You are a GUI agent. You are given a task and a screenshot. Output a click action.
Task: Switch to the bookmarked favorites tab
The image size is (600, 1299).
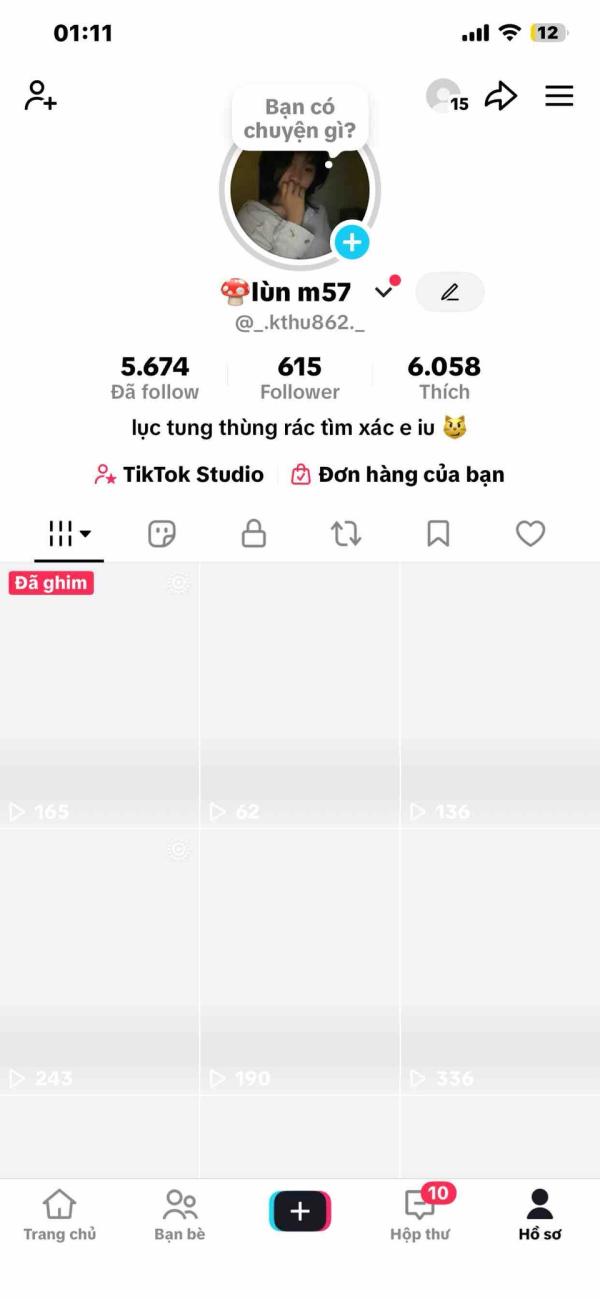(438, 534)
